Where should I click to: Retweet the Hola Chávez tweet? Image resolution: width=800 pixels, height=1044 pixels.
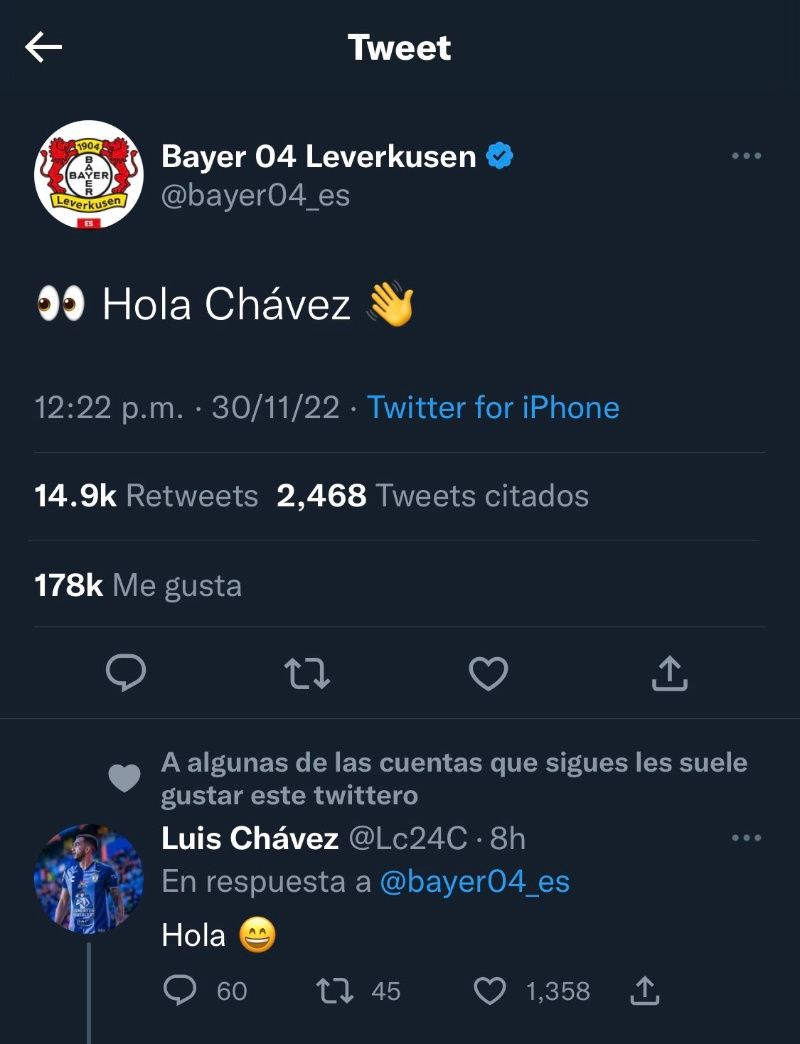pos(307,674)
